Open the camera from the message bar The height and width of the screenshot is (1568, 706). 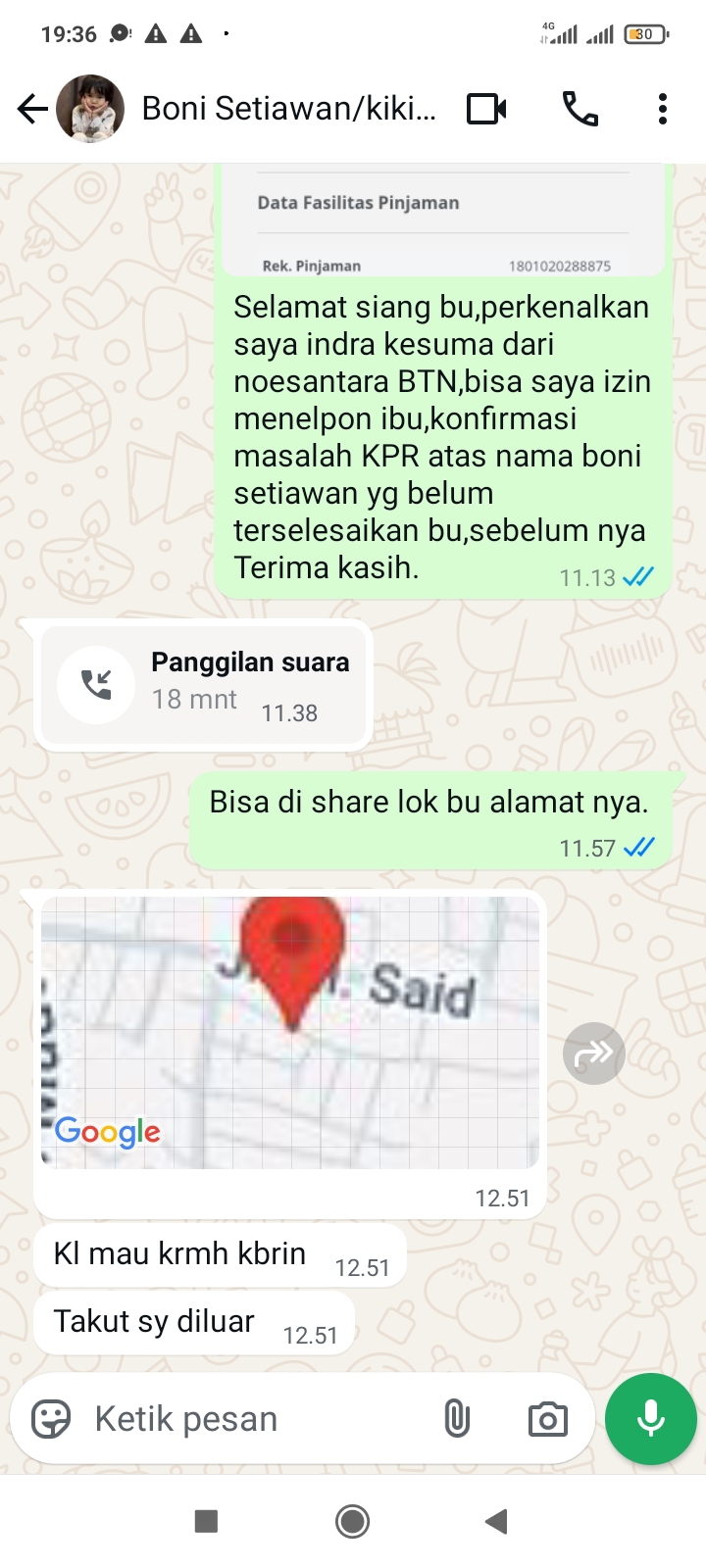pyautogui.click(x=547, y=1418)
